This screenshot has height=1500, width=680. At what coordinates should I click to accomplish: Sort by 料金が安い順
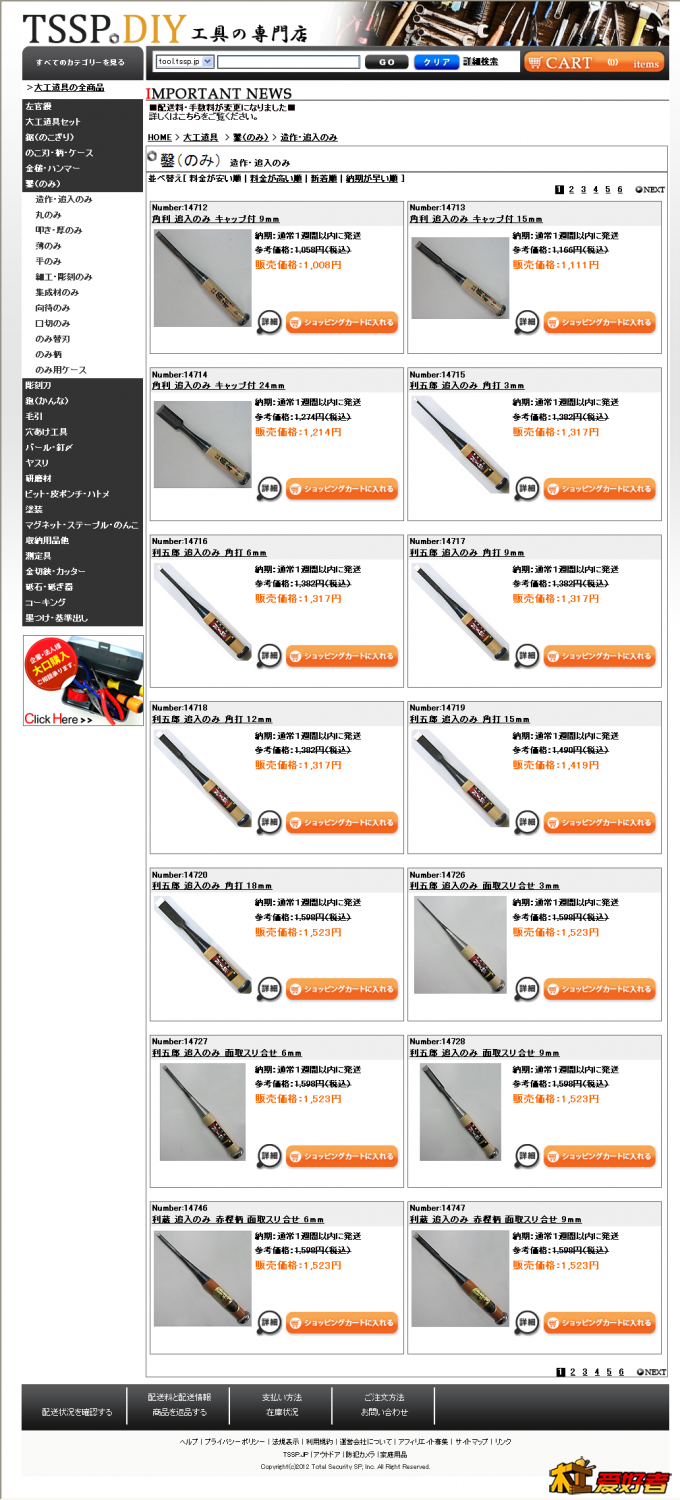click(x=215, y=178)
